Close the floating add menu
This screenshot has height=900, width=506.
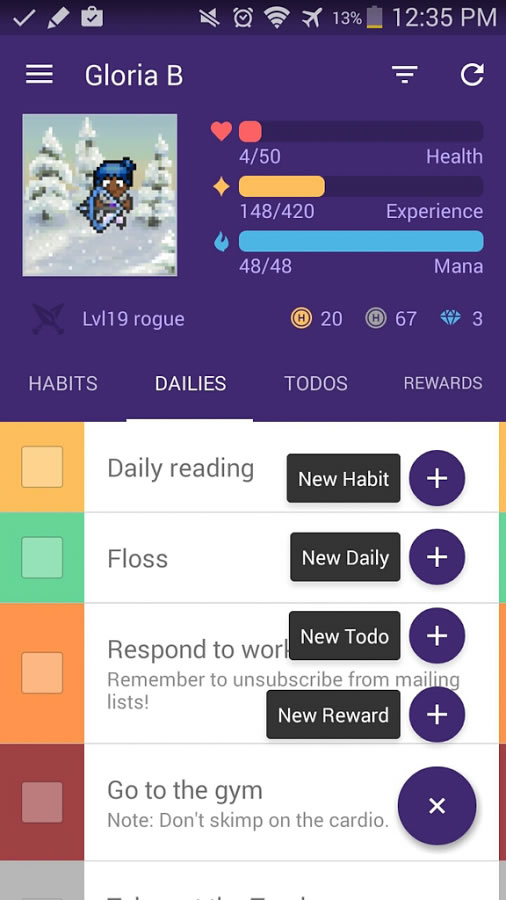437,806
